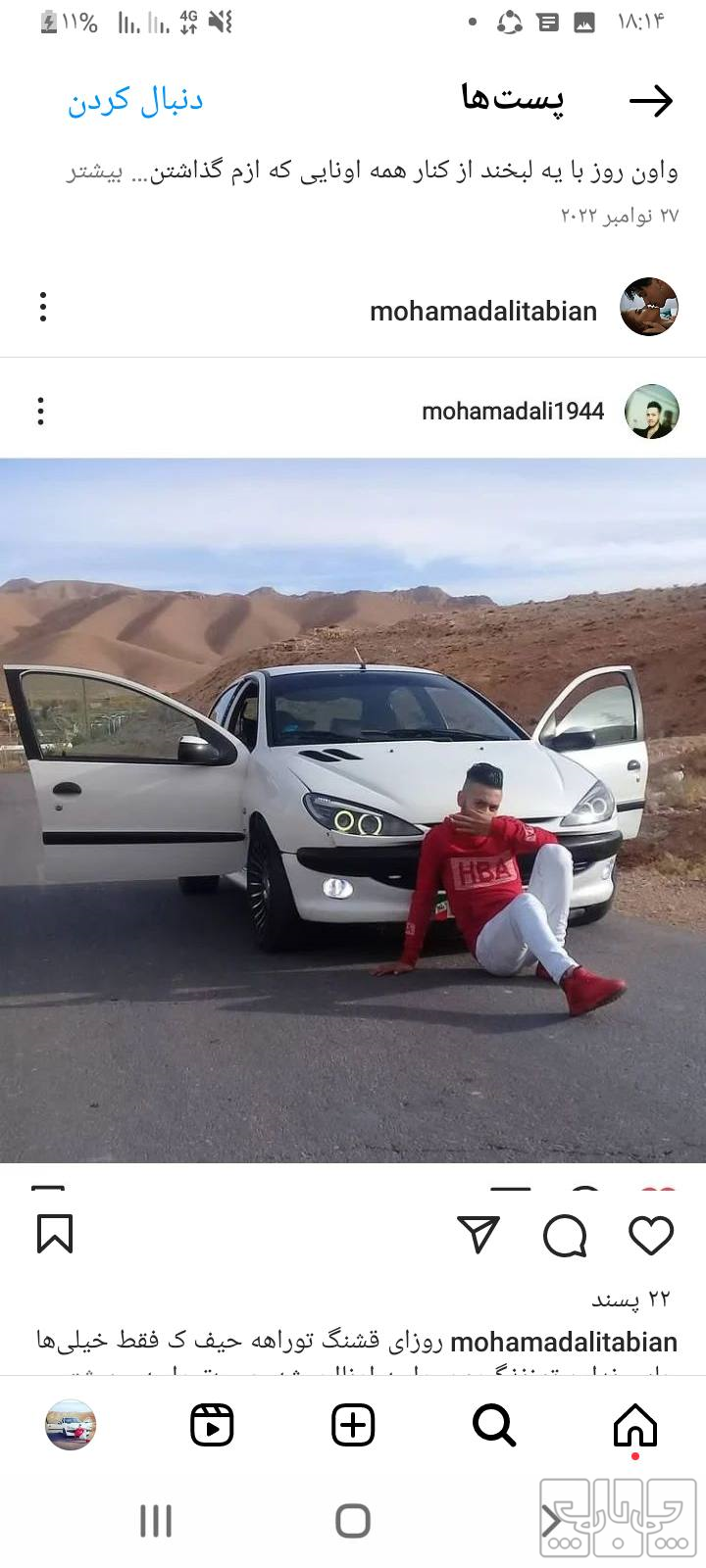706x1568 pixels.
Task: Comment on the white car post
Action: pos(565,1235)
